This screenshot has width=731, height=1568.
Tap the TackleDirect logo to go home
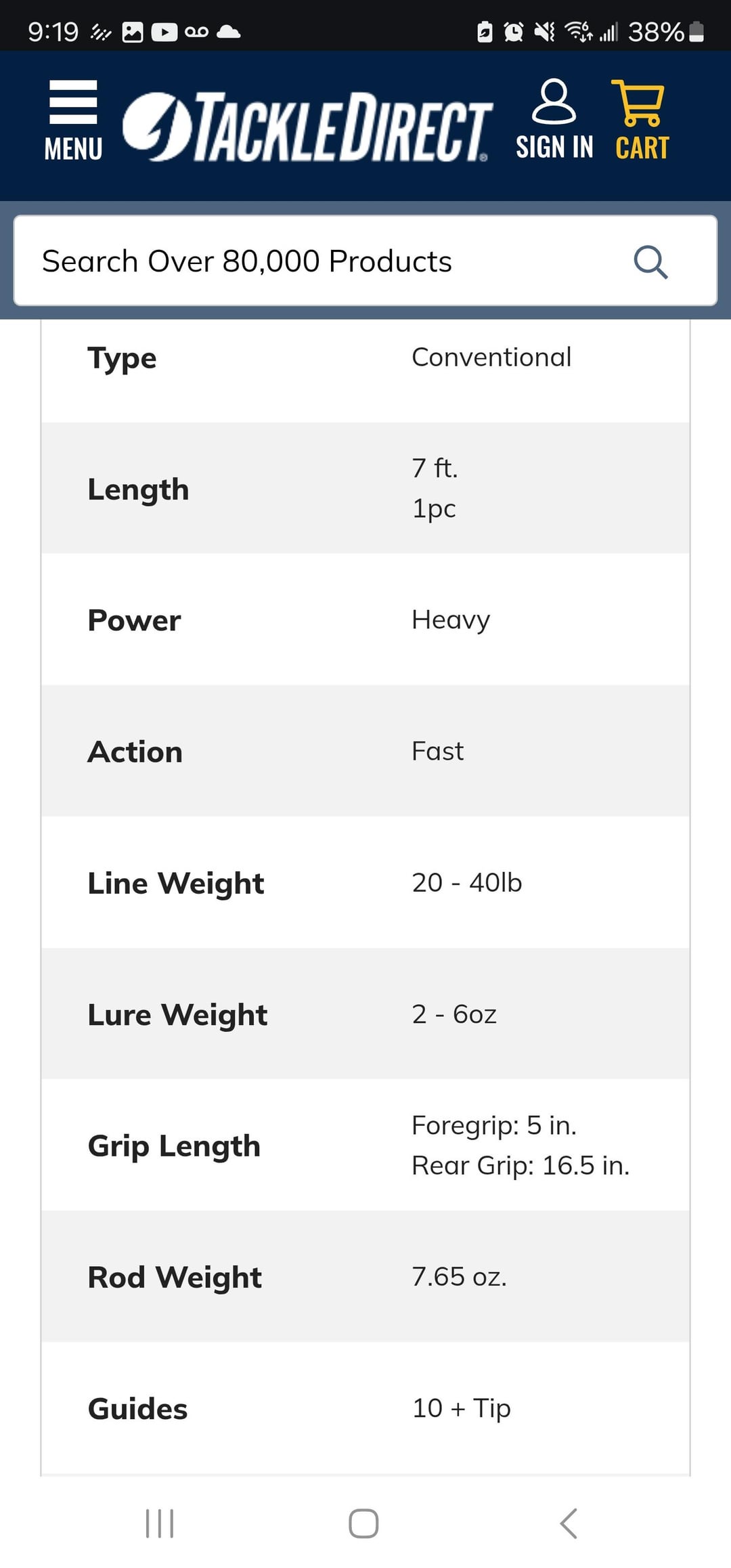tap(307, 127)
